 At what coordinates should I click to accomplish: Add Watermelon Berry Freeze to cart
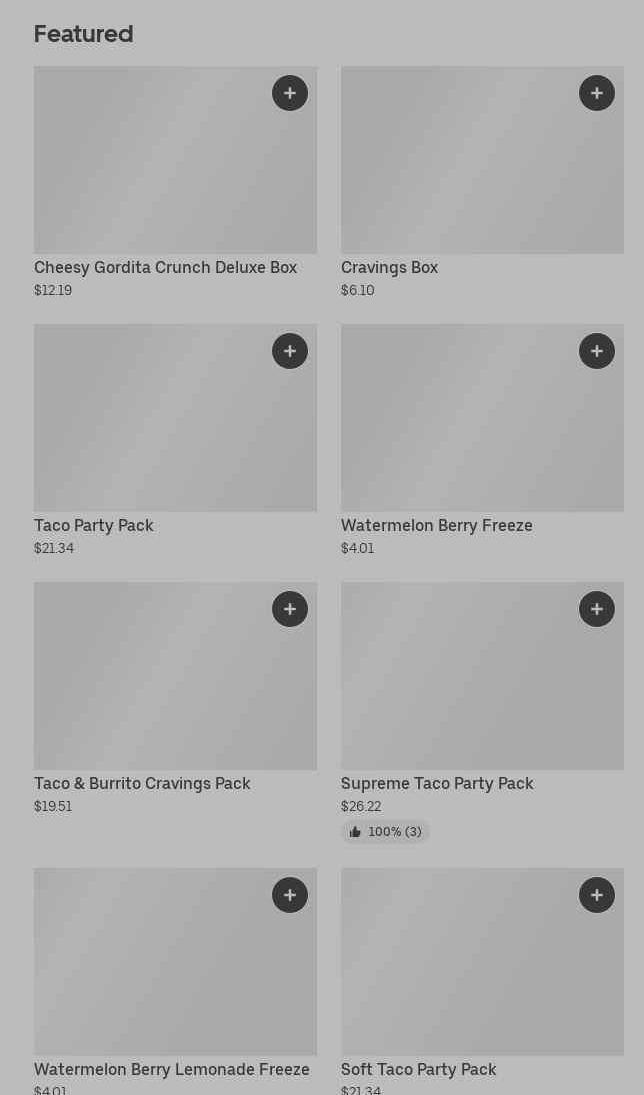click(x=597, y=351)
